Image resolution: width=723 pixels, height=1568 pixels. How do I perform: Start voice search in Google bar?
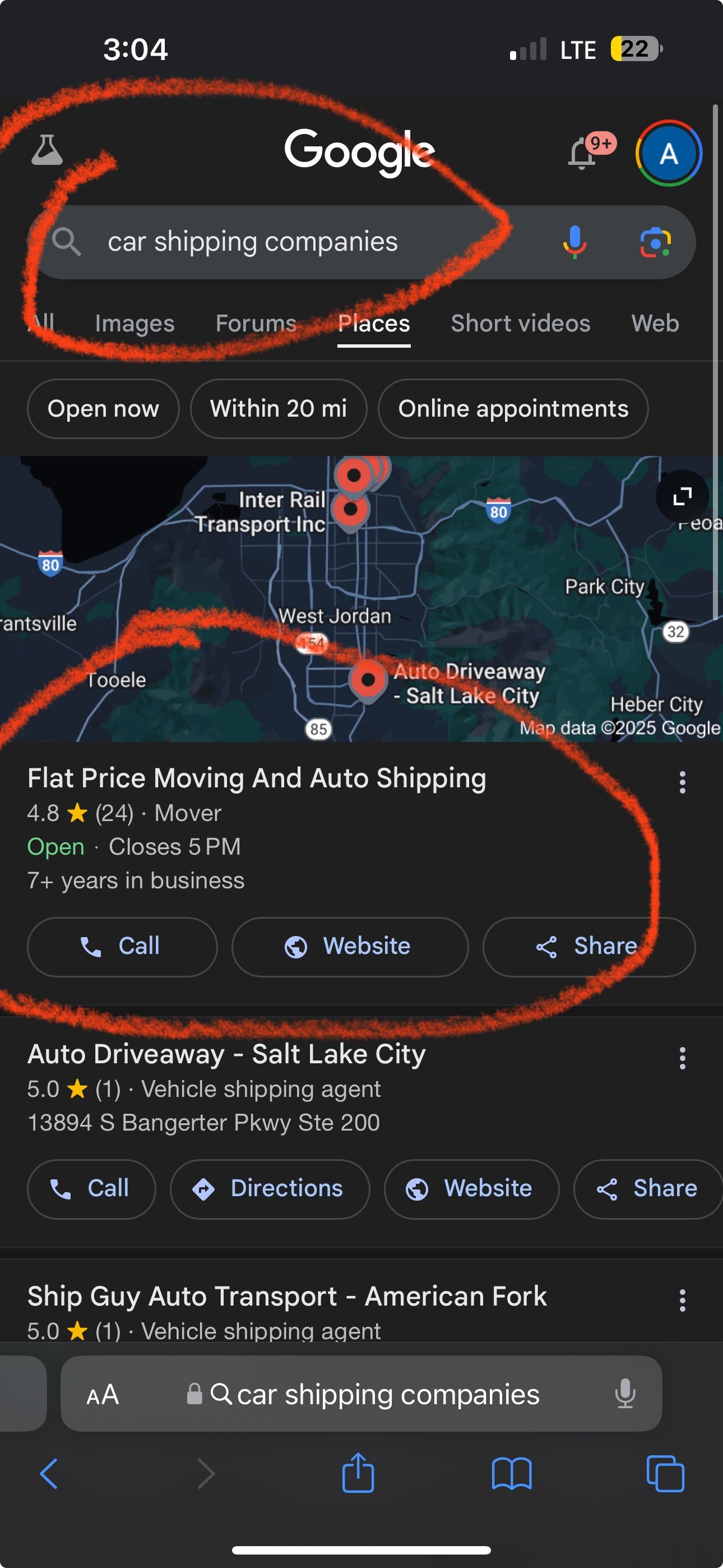pos(574,242)
